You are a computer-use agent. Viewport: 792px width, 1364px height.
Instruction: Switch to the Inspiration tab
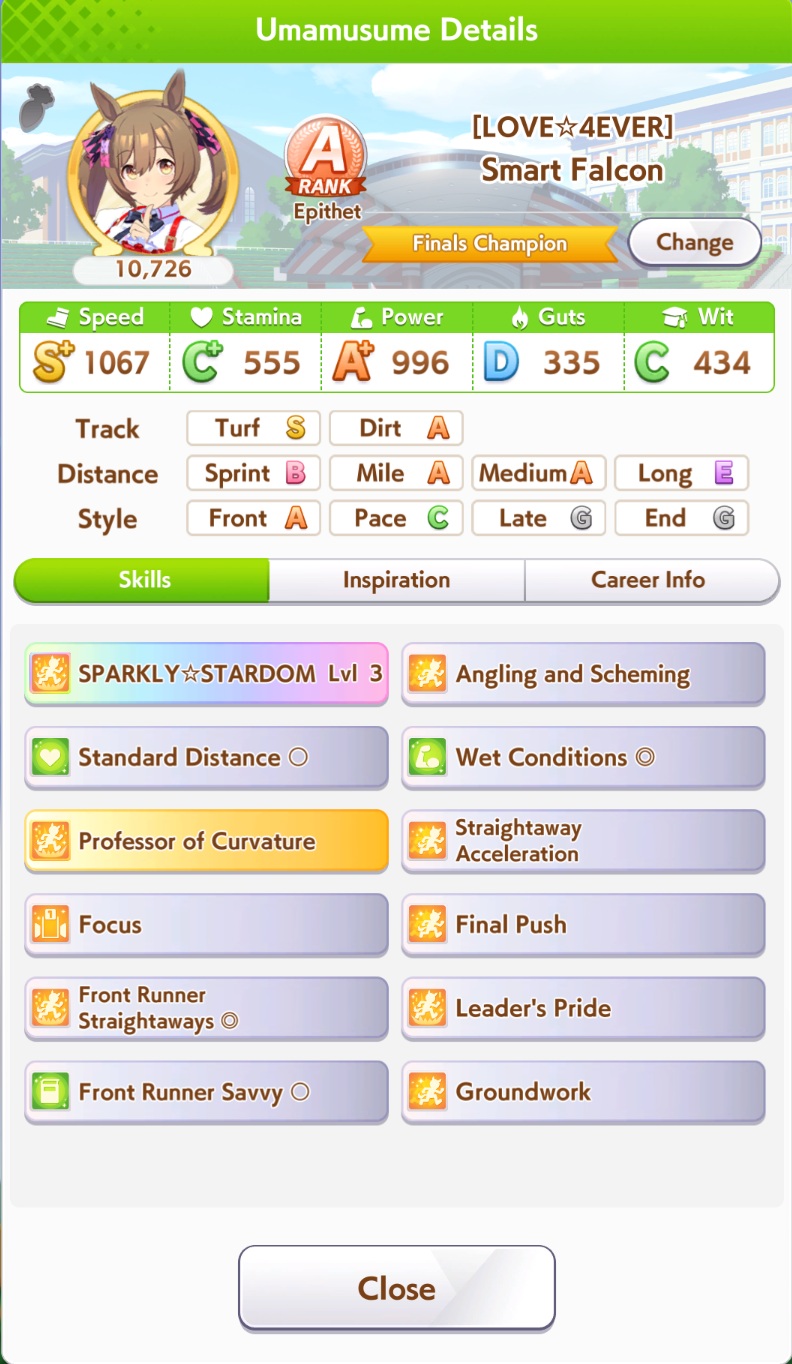coord(396,580)
